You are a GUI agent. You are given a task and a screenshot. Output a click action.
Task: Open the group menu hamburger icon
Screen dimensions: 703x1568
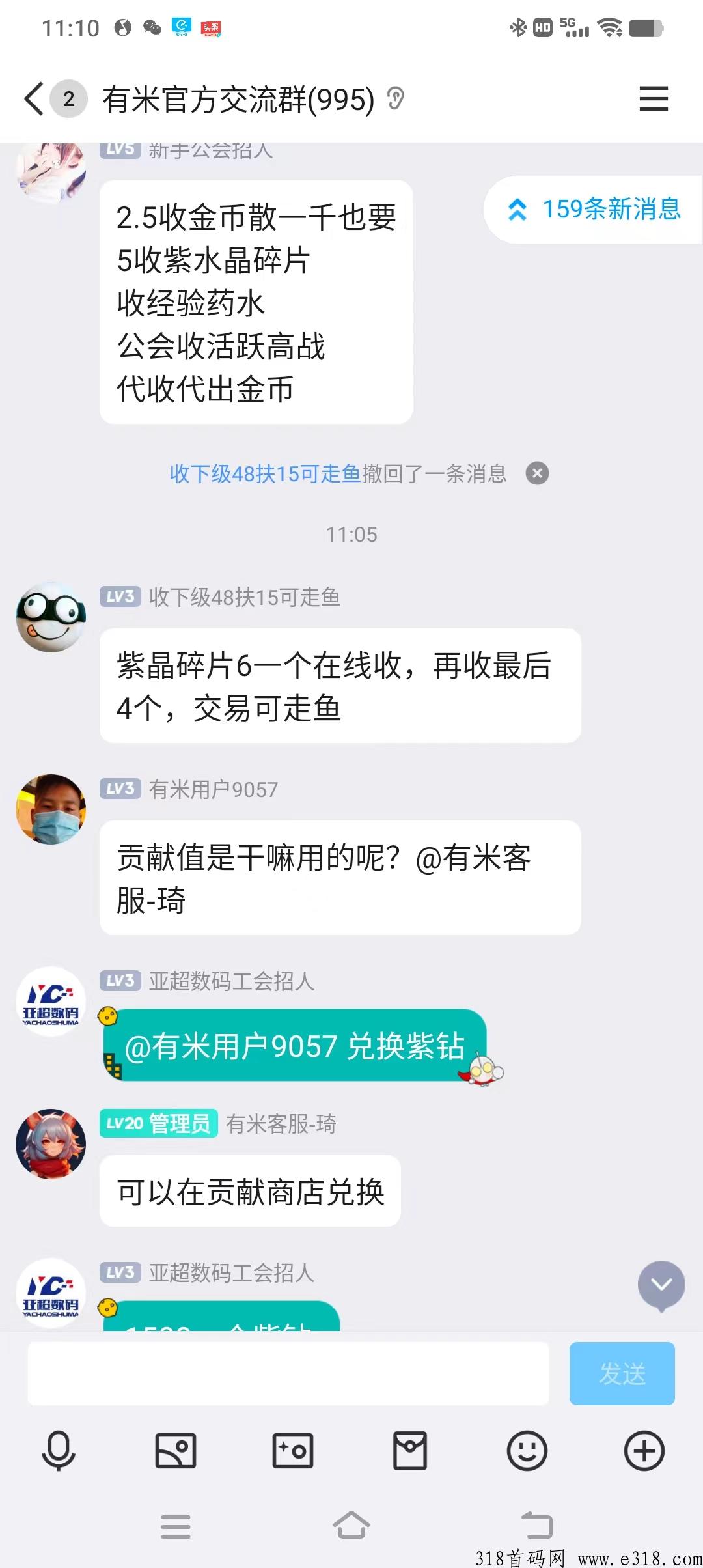pyautogui.click(x=654, y=99)
